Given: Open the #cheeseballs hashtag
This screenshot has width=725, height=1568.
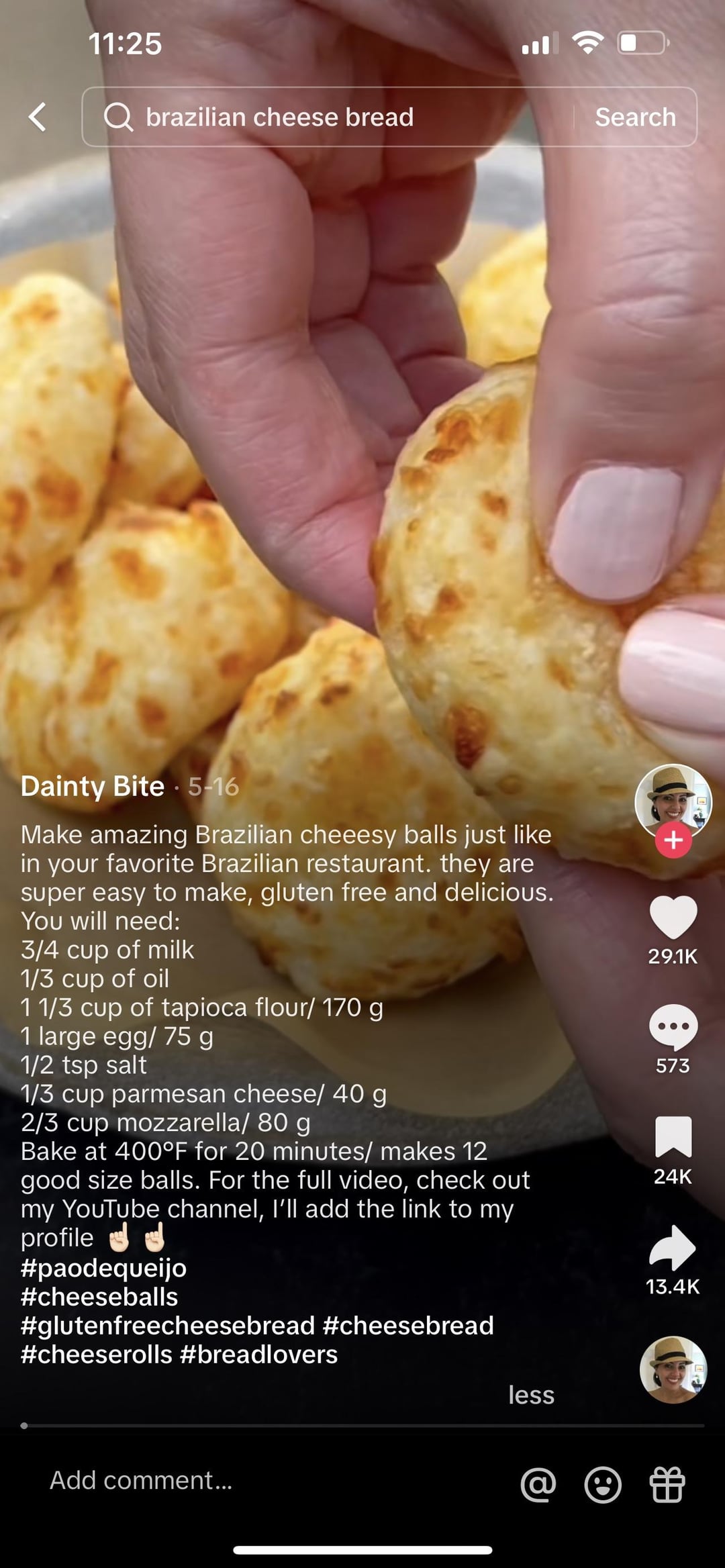Looking at the screenshot, I should (x=99, y=1297).
